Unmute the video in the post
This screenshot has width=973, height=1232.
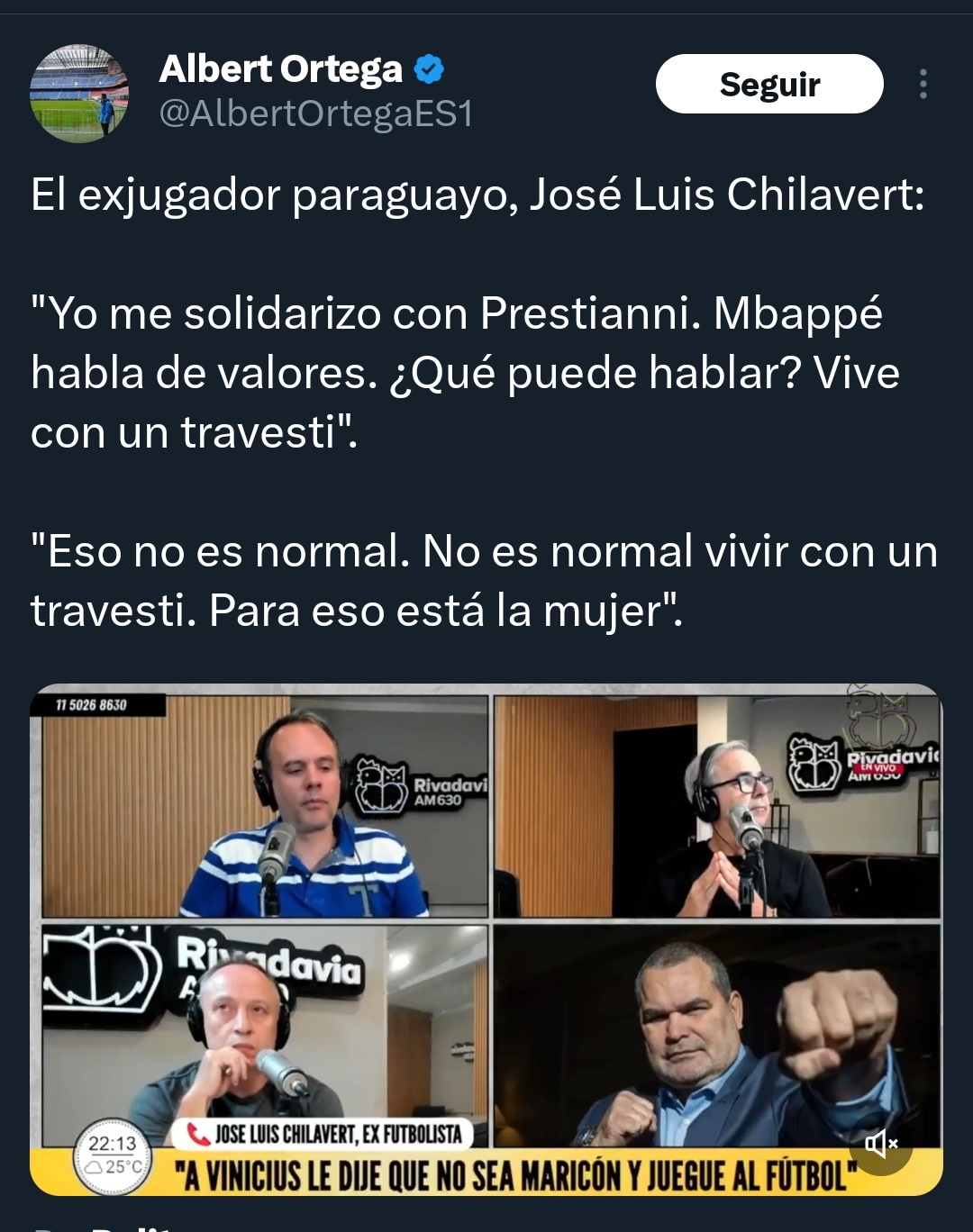pos(881,1144)
